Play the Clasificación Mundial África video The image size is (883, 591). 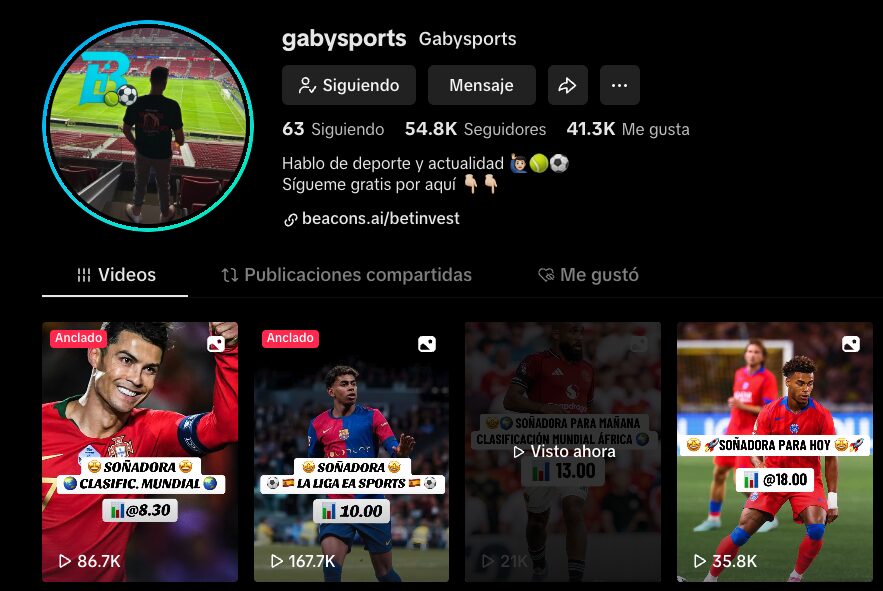[x=563, y=451]
